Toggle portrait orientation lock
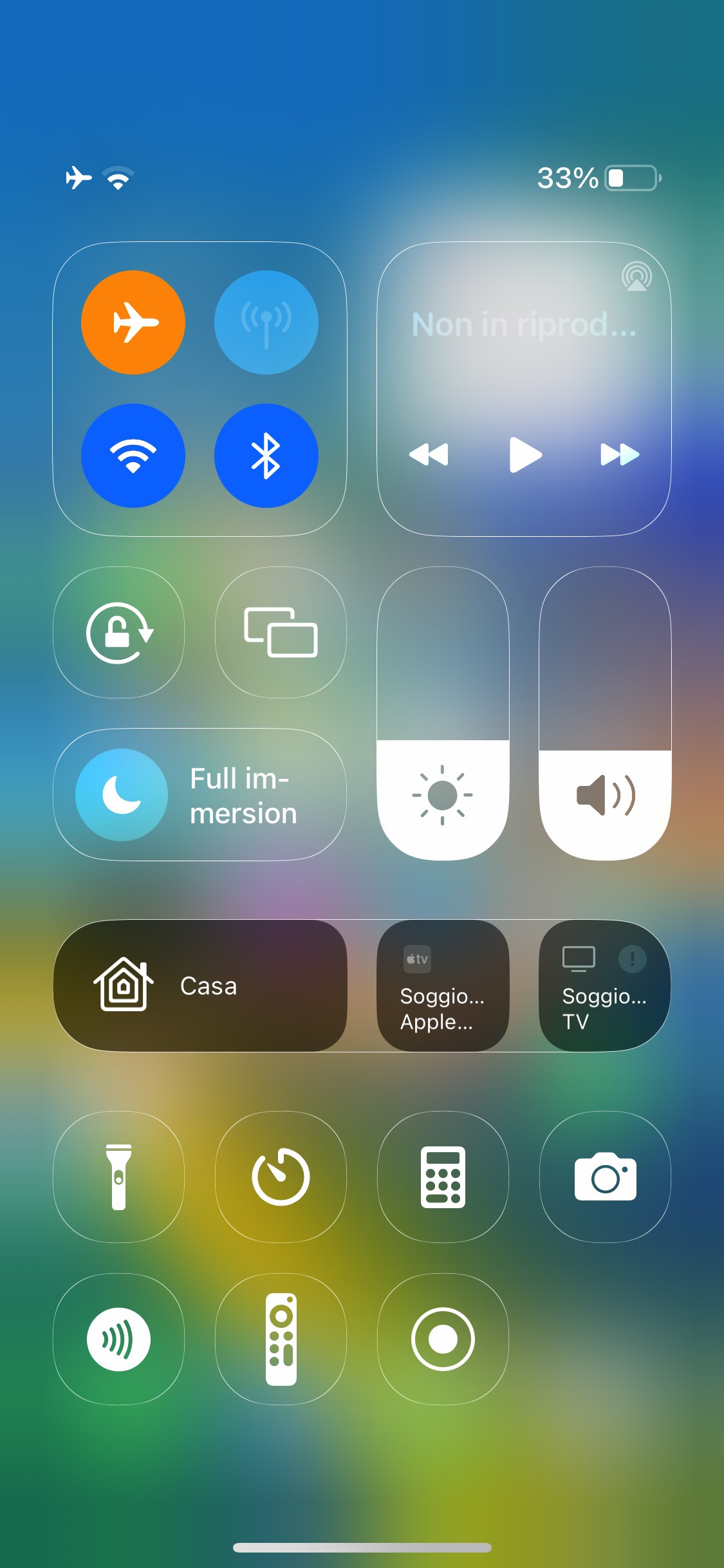 coord(119,633)
